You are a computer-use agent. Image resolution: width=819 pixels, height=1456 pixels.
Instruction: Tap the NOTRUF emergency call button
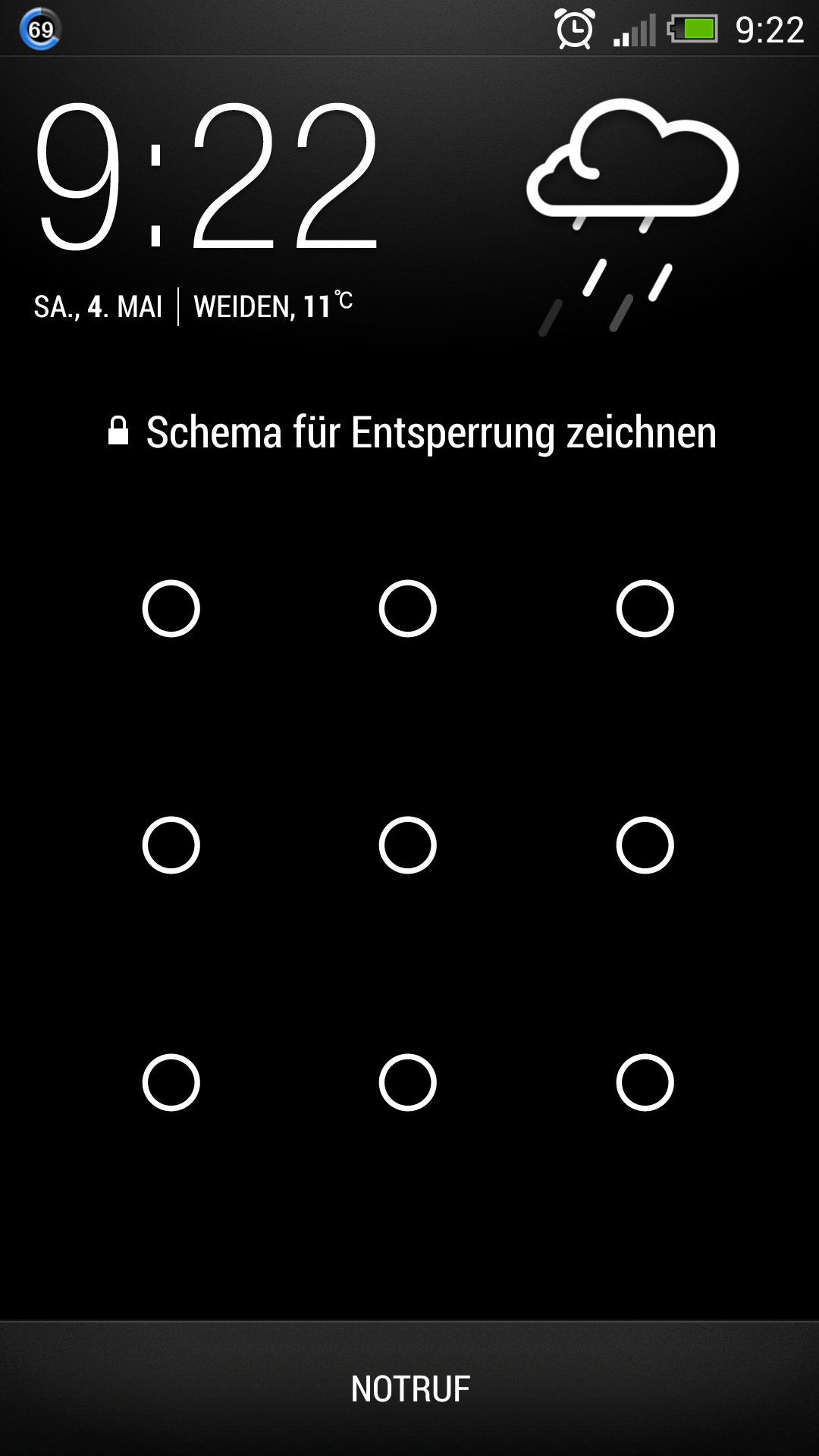pyautogui.click(x=409, y=1389)
